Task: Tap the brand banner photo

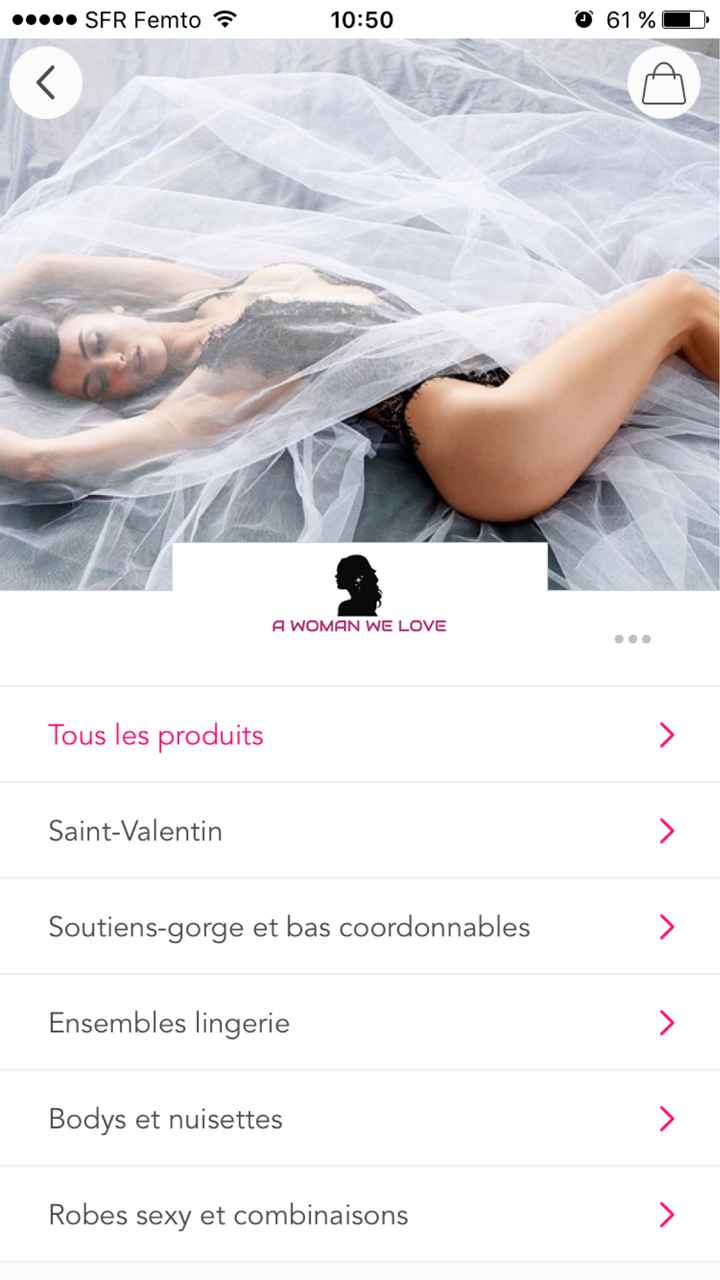Action: pos(360,300)
